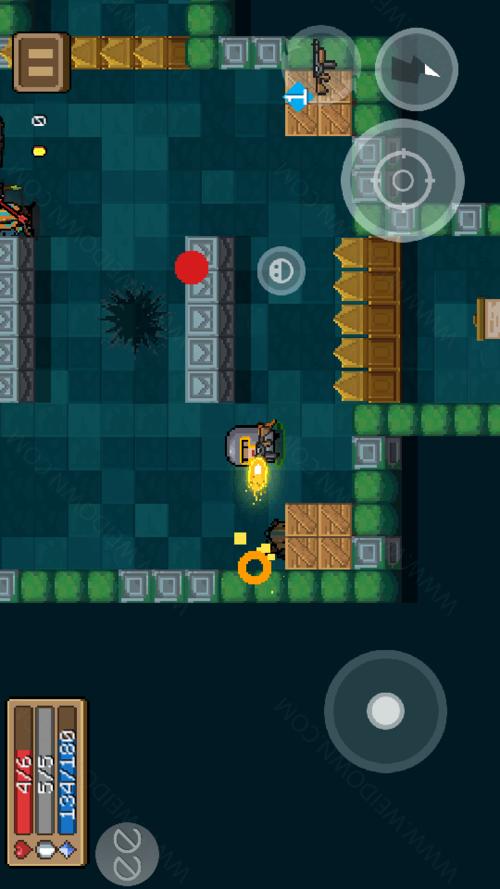Screen dimensions: 500x889
Task: Open the emoji emote button
Action: point(281,271)
